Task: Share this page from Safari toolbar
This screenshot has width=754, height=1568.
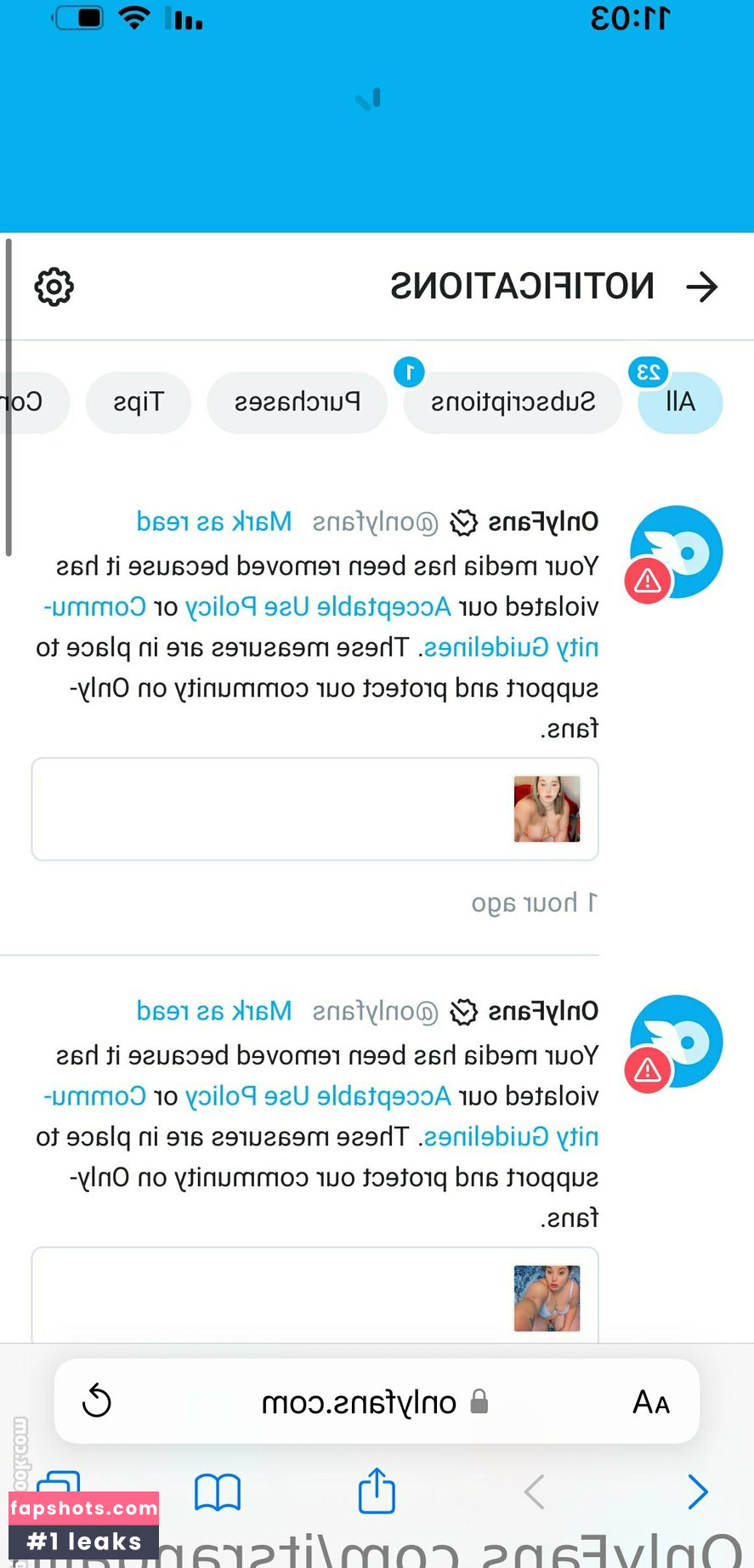Action: [x=377, y=1491]
